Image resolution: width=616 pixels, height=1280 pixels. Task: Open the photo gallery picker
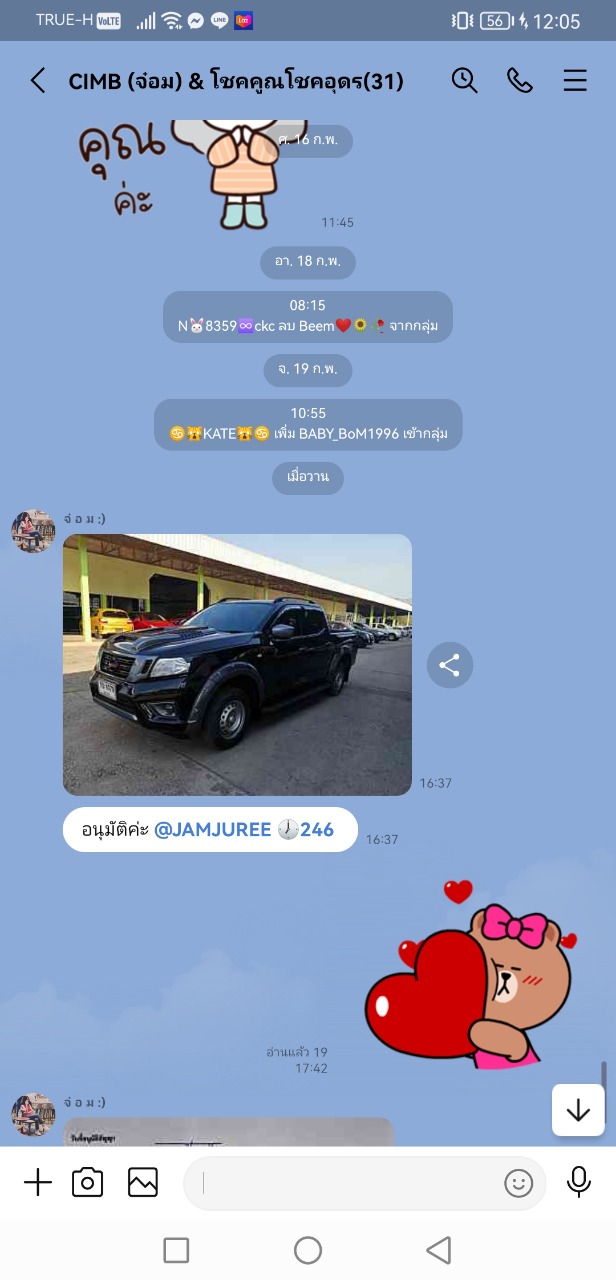[143, 1183]
